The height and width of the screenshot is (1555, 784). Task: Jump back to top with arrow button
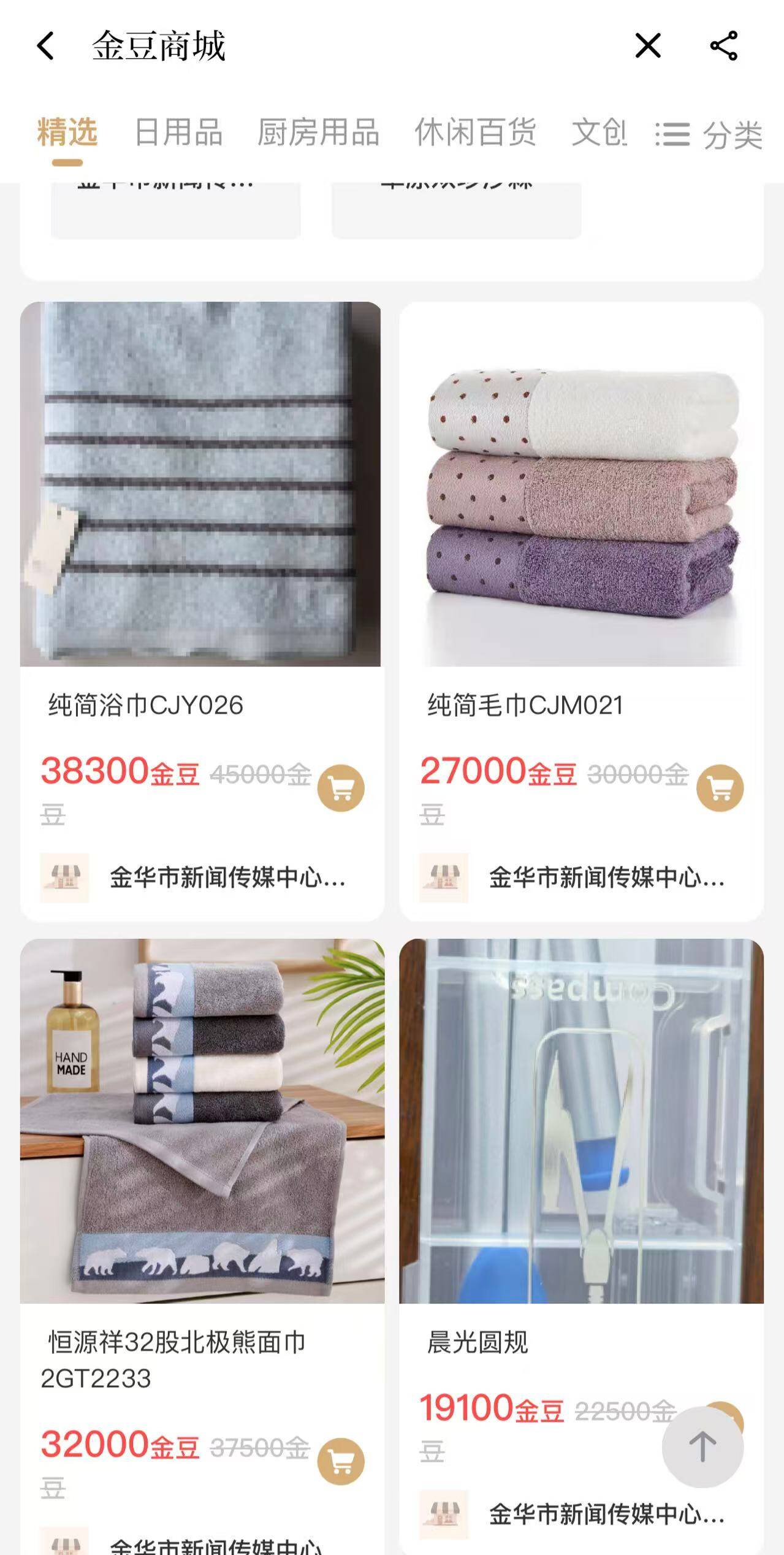[x=702, y=1447]
